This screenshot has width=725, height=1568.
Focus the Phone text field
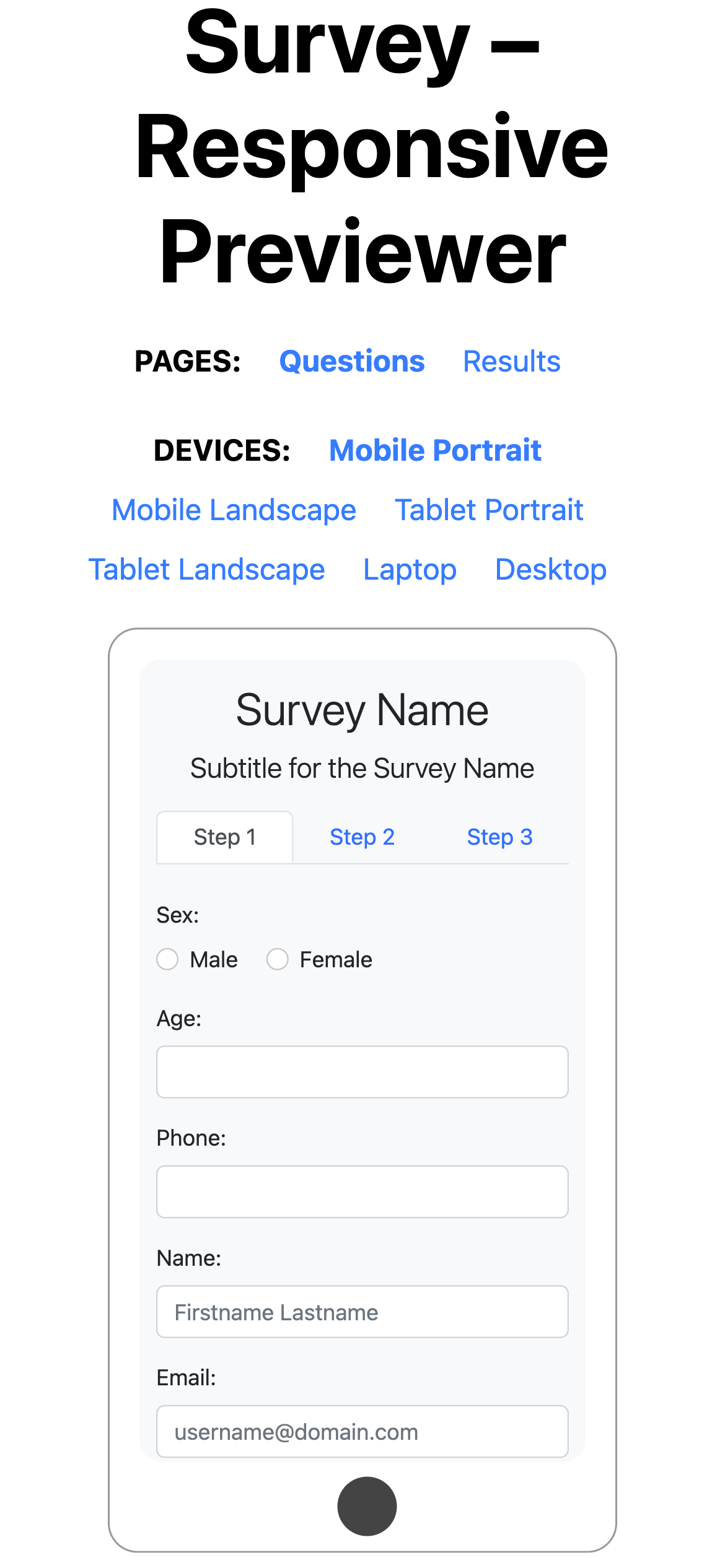click(362, 1191)
